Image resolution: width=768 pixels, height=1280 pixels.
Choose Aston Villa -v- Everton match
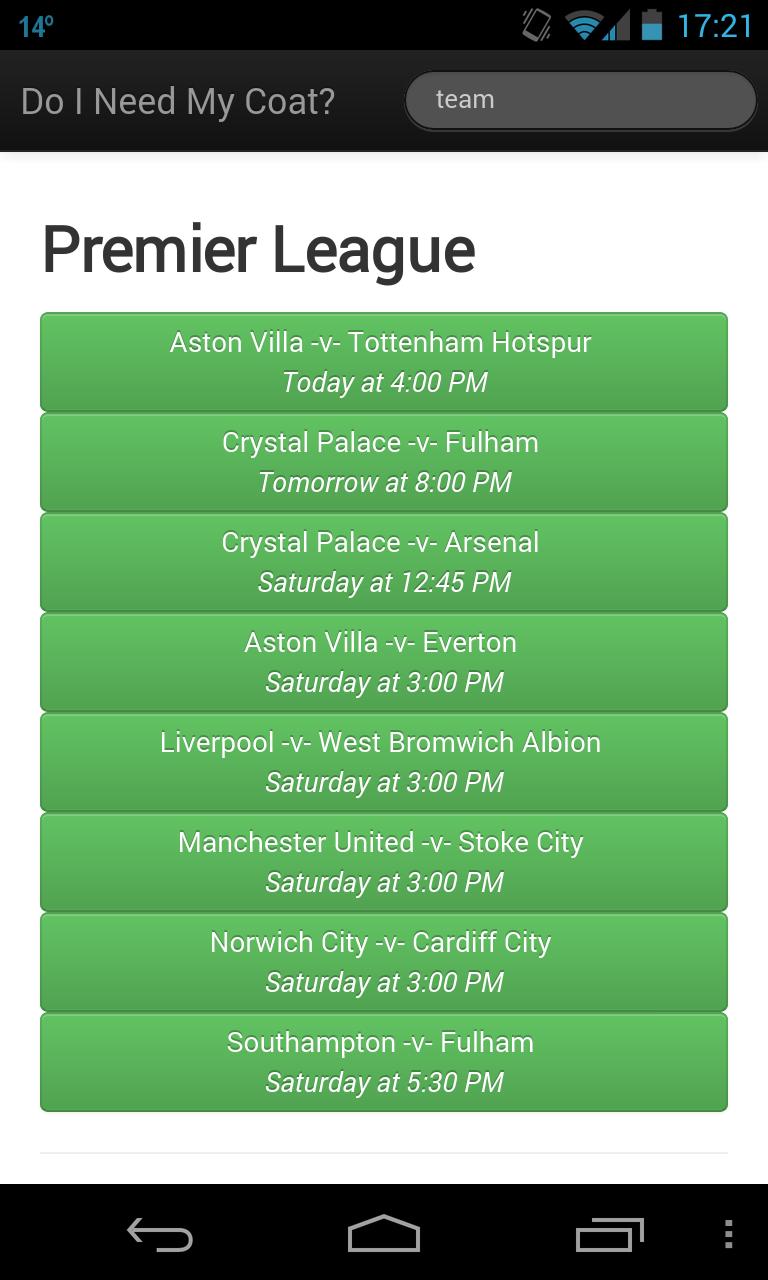(384, 662)
